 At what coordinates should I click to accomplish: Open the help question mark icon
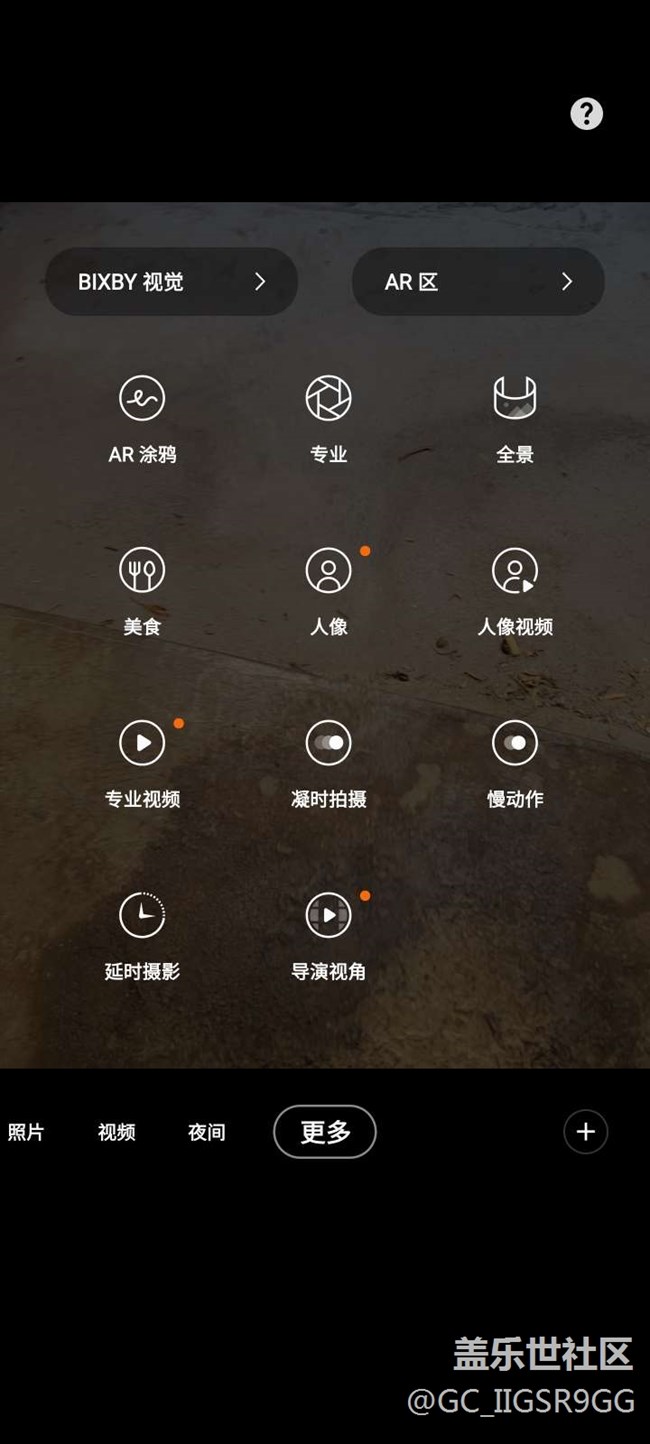click(587, 114)
